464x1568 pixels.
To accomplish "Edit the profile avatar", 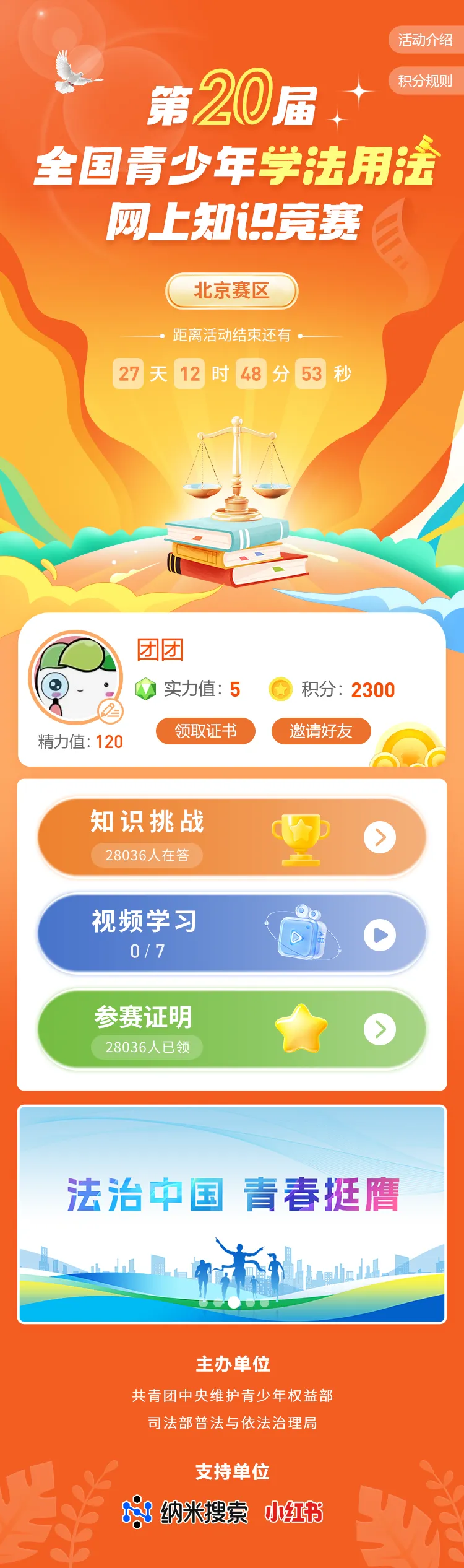I will point(111,711).
